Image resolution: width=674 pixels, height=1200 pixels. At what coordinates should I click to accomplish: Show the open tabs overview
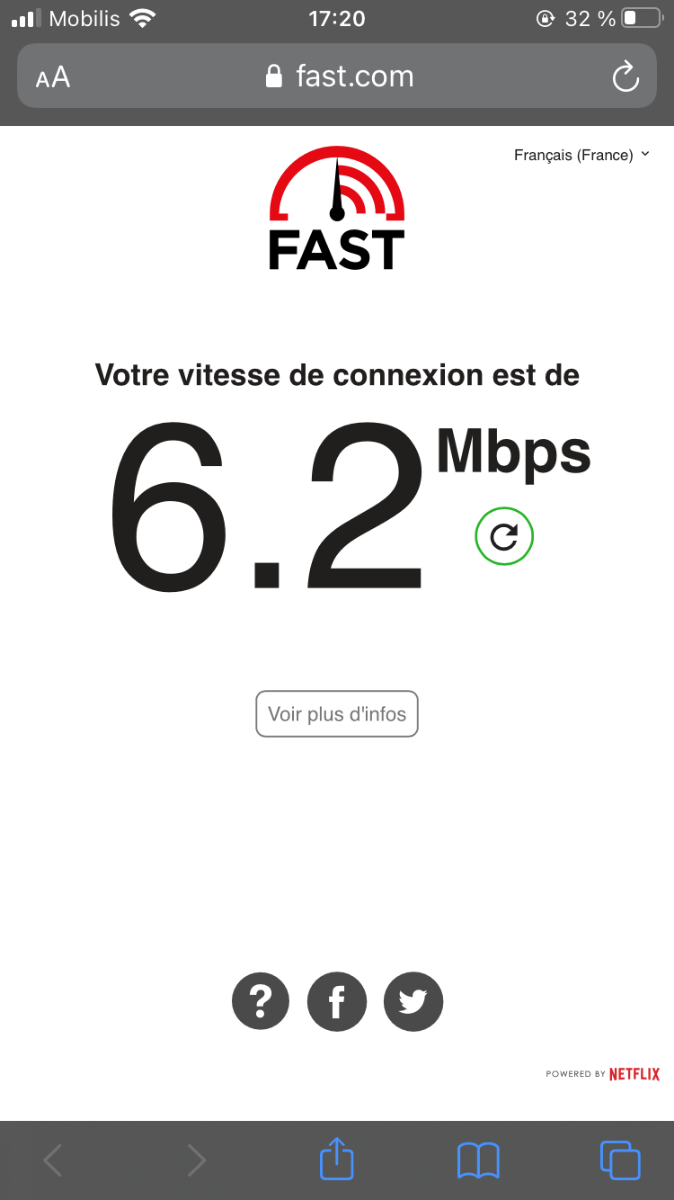[x=620, y=1160]
